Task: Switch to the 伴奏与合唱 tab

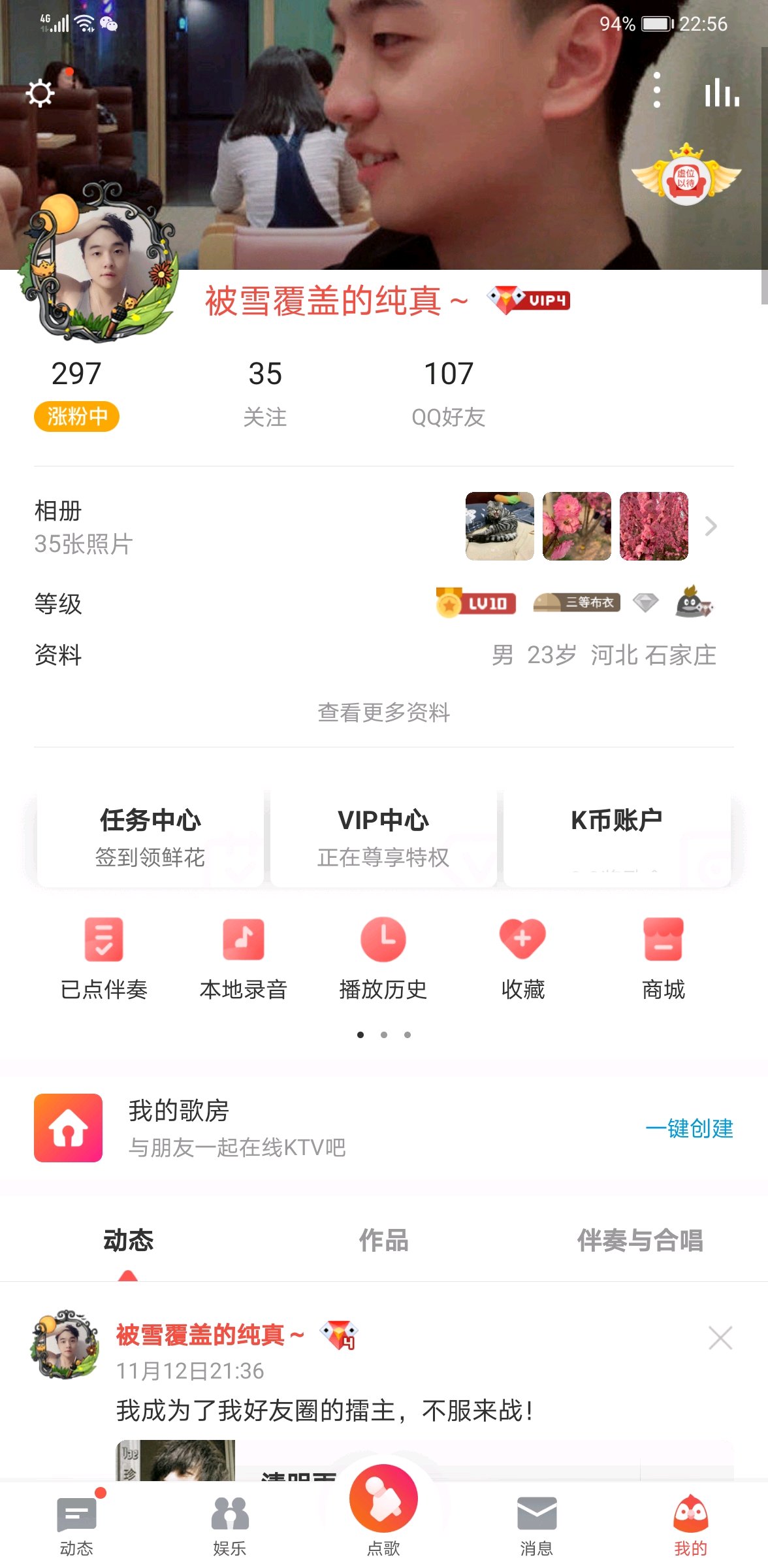Action: [x=640, y=1240]
